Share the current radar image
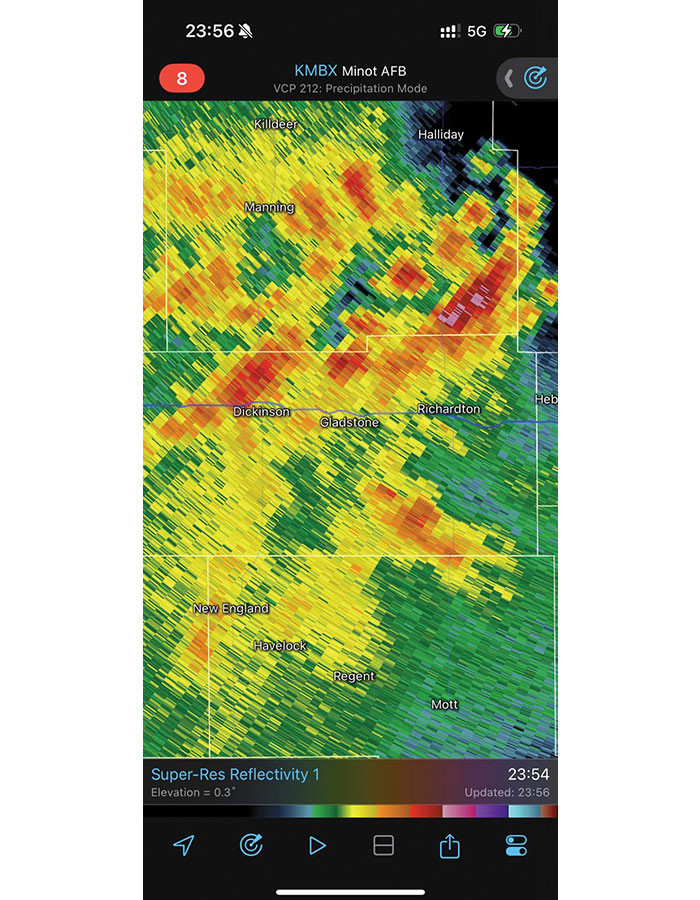 tap(449, 845)
